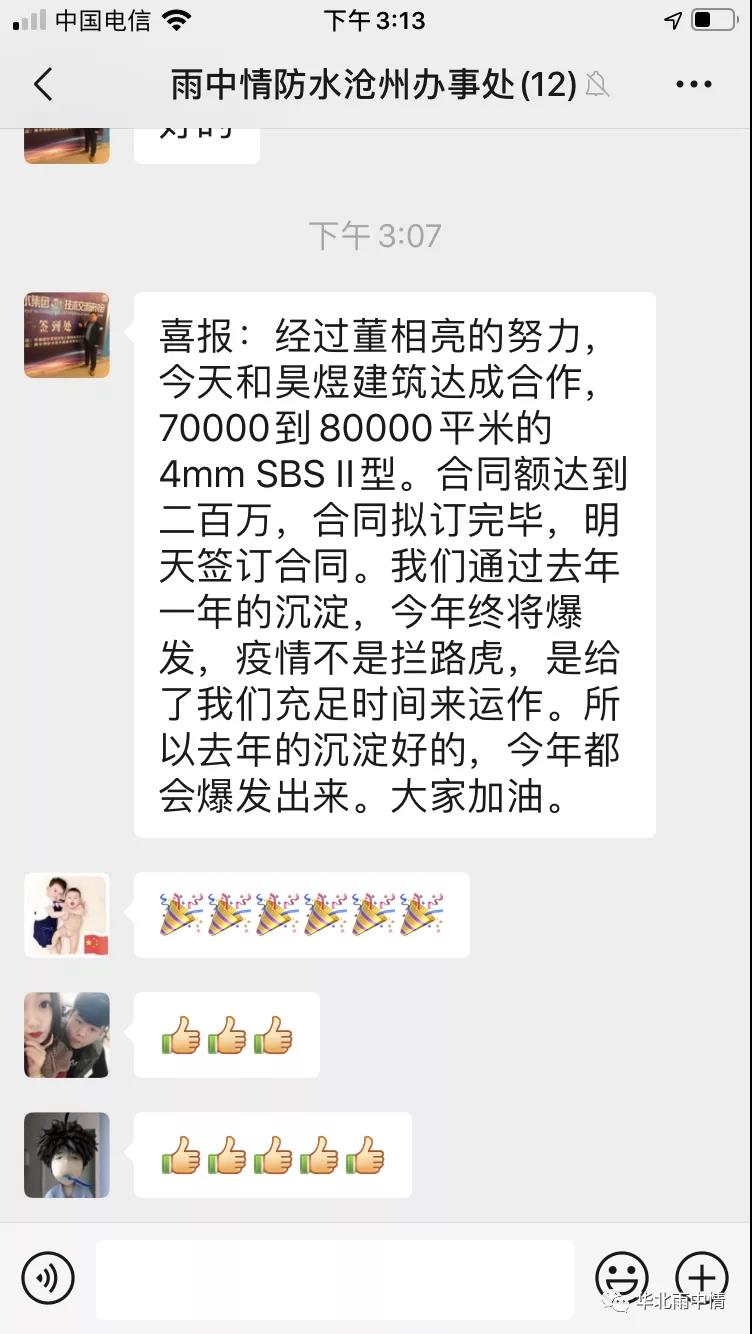Screen dimensions: 752x1334
Task: Open the plus attachment menu
Action: (x=701, y=1277)
